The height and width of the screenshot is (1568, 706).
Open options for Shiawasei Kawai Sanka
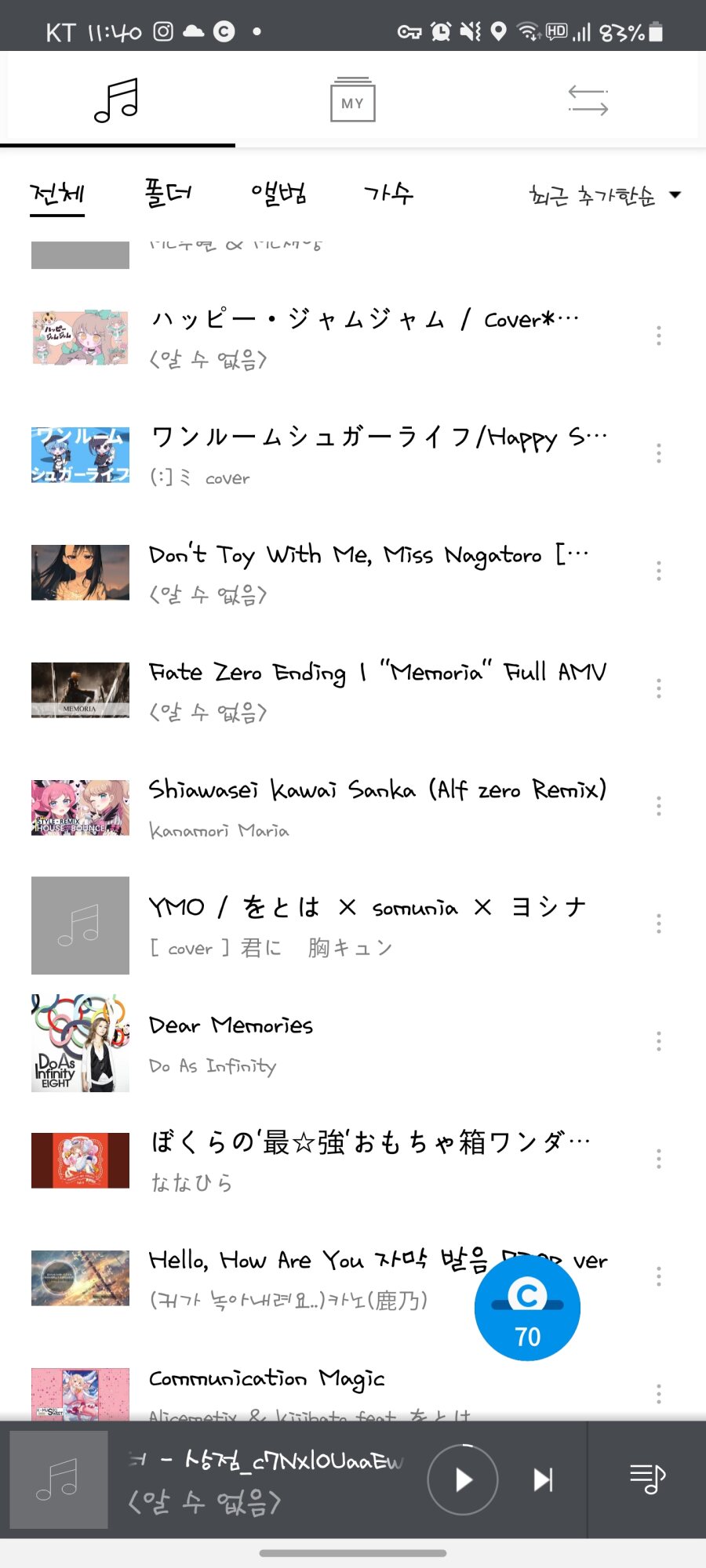(659, 806)
